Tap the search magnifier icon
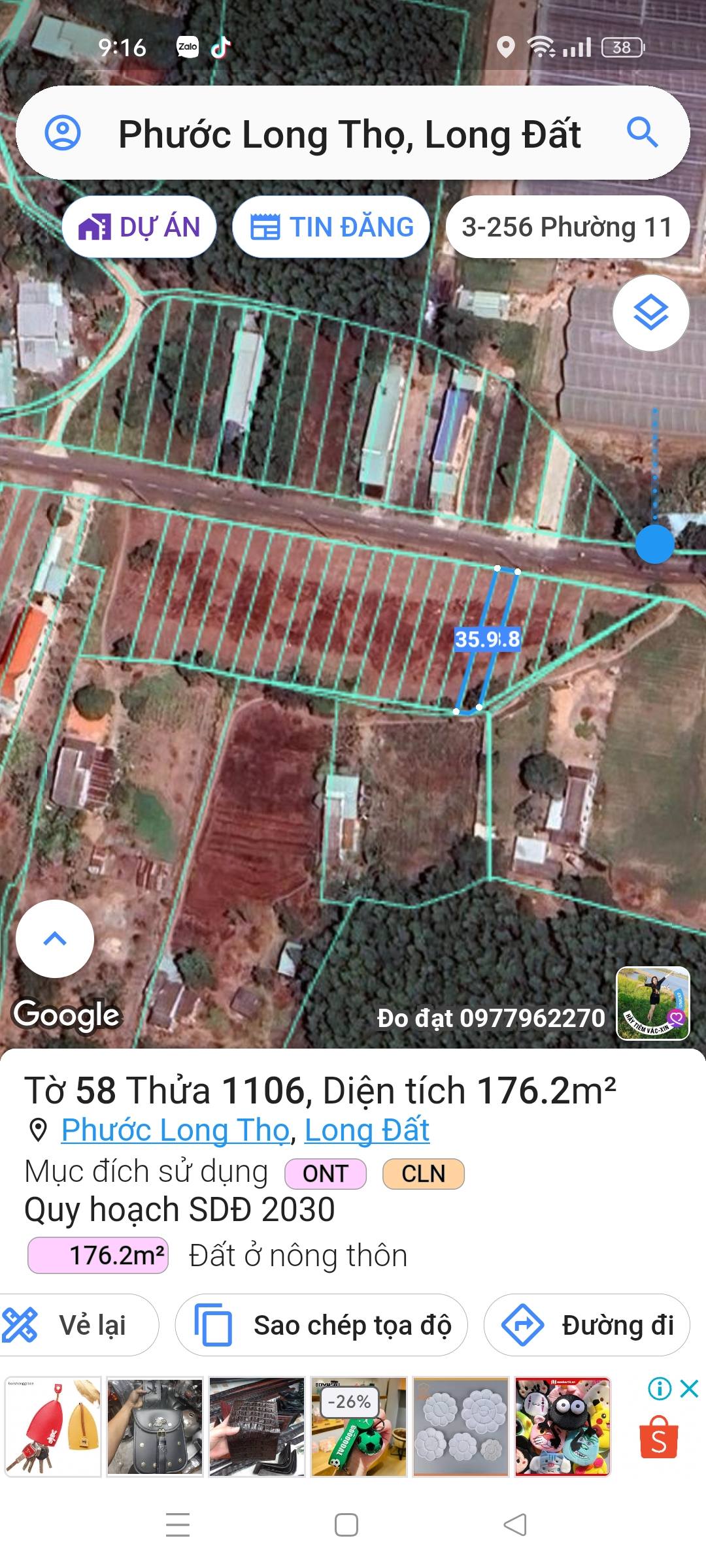Screen dimensions: 706x1568 (642, 133)
